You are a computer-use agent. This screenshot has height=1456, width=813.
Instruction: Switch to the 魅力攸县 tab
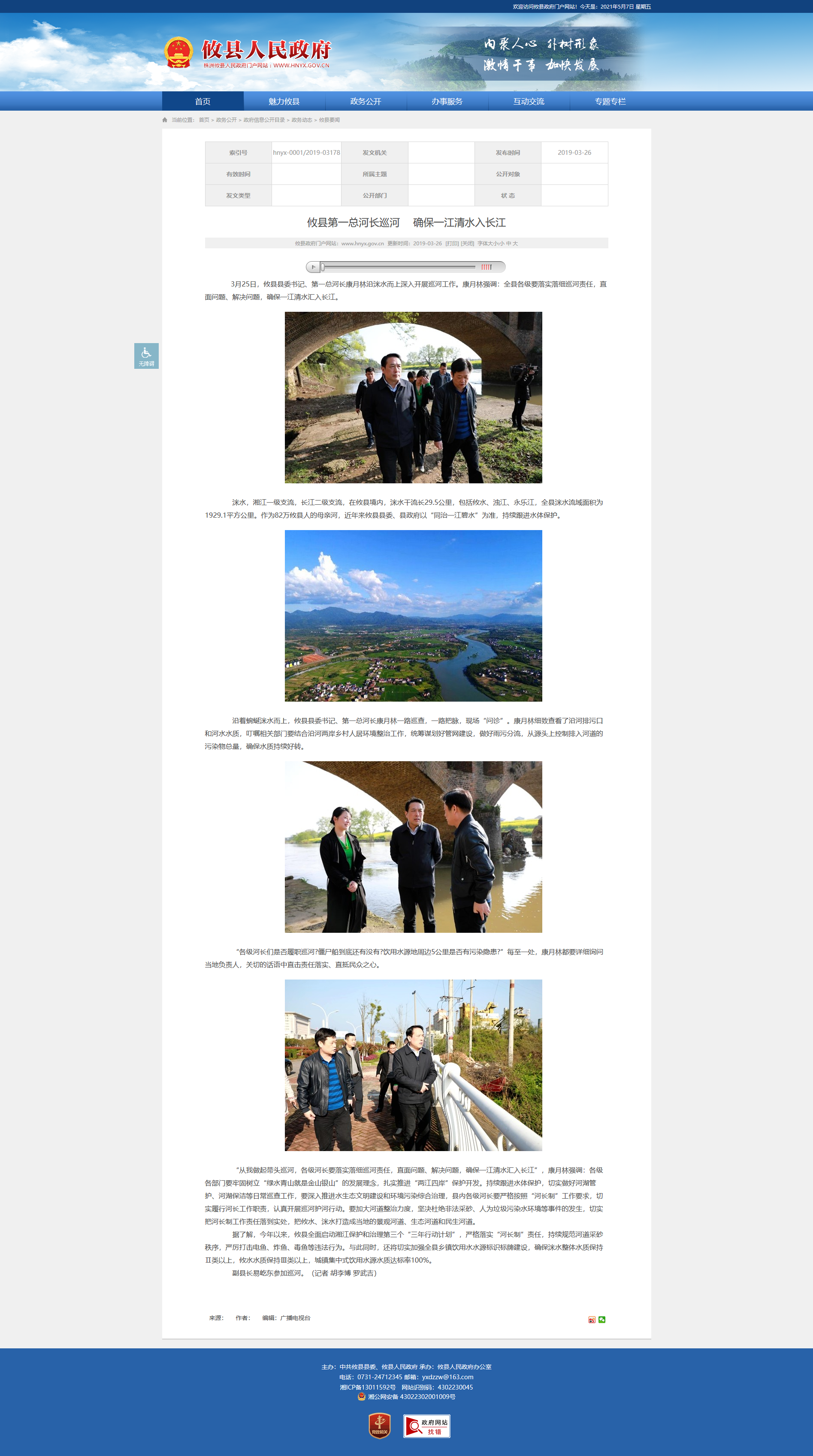pyautogui.click(x=284, y=101)
